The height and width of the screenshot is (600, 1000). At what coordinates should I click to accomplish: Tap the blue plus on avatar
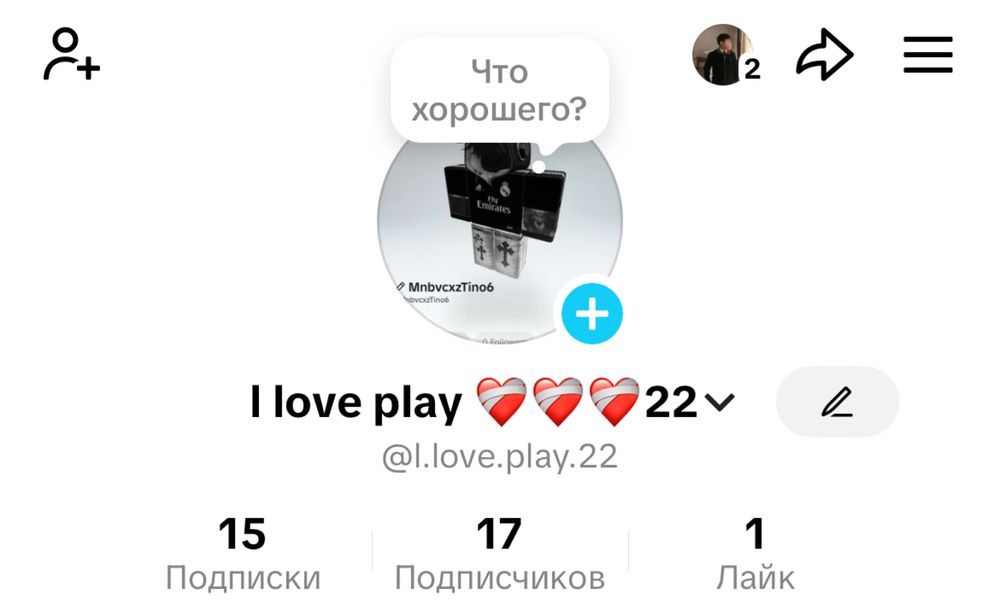pos(592,315)
